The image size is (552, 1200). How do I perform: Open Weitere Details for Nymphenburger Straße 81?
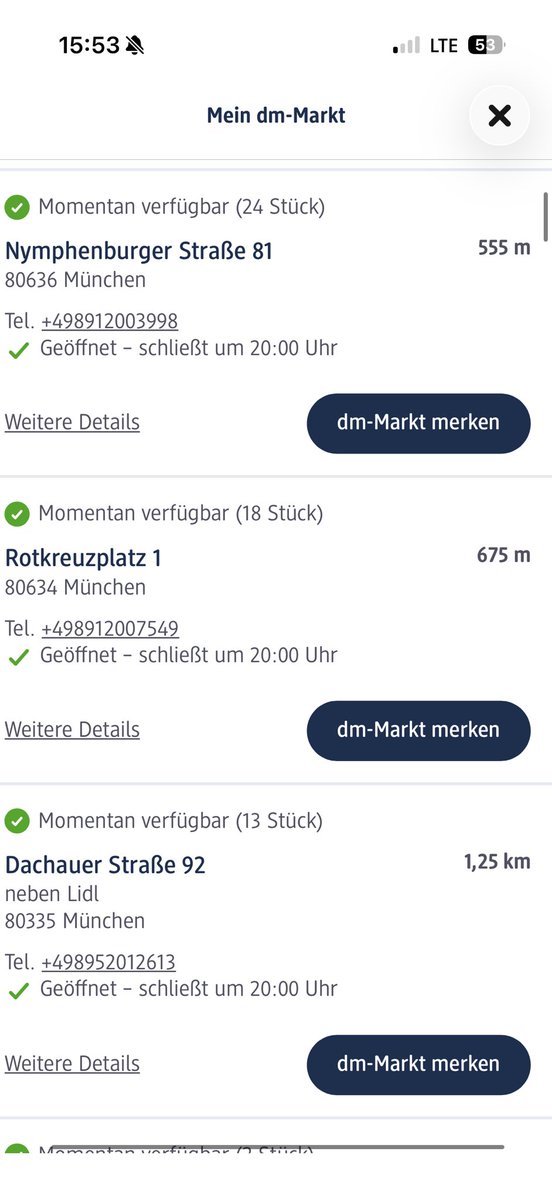[x=72, y=422]
